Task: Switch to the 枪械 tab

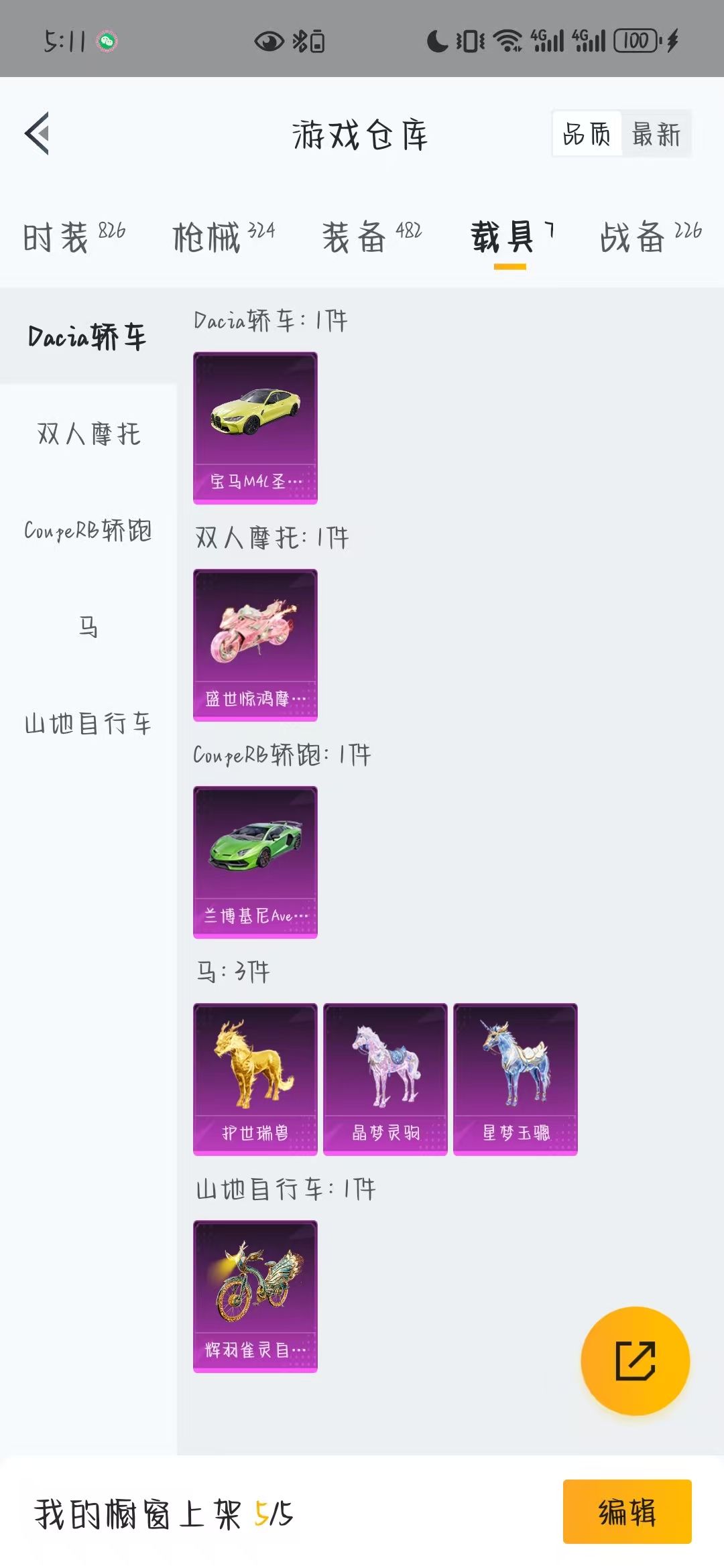Action: pyautogui.click(x=224, y=237)
